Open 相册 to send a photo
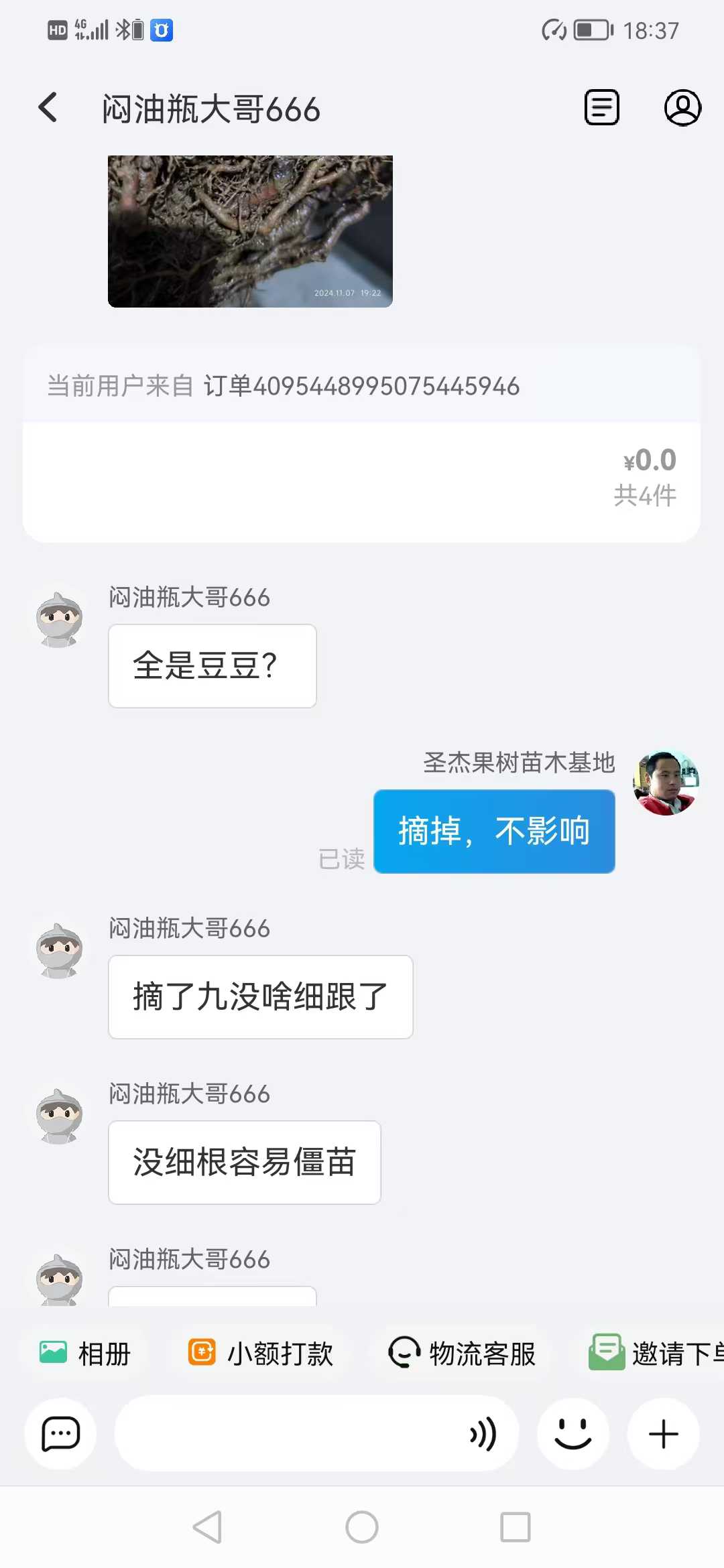Image resolution: width=724 pixels, height=1568 pixels. 85,1353
